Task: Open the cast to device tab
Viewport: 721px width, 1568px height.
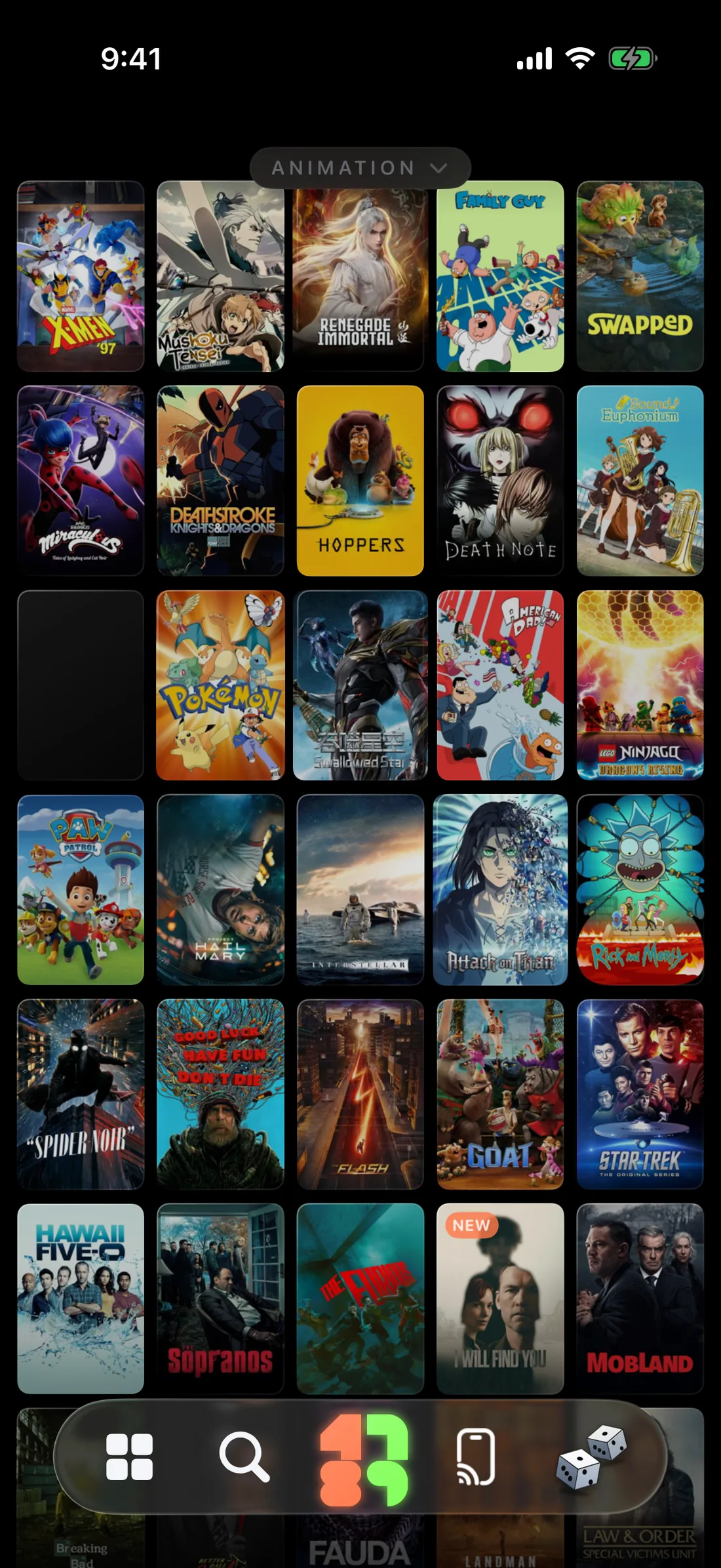Action: click(x=476, y=1457)
